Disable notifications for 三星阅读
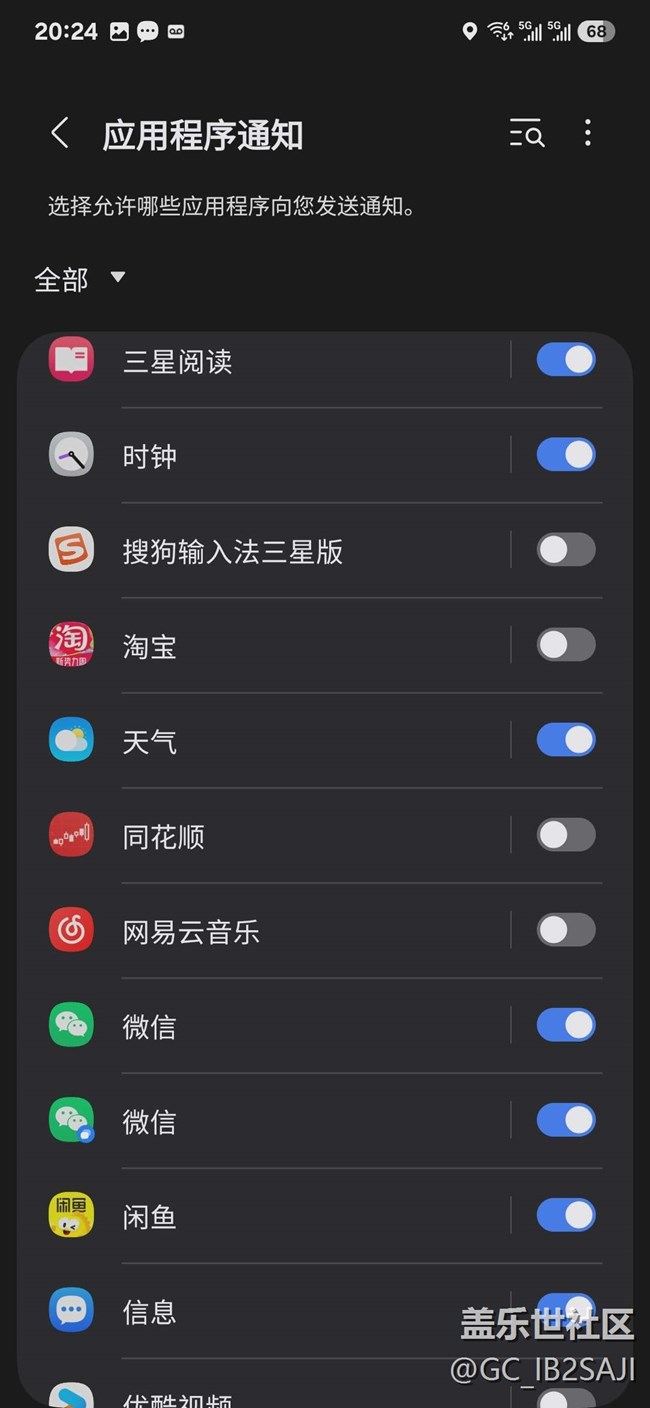 coord(566,360)
